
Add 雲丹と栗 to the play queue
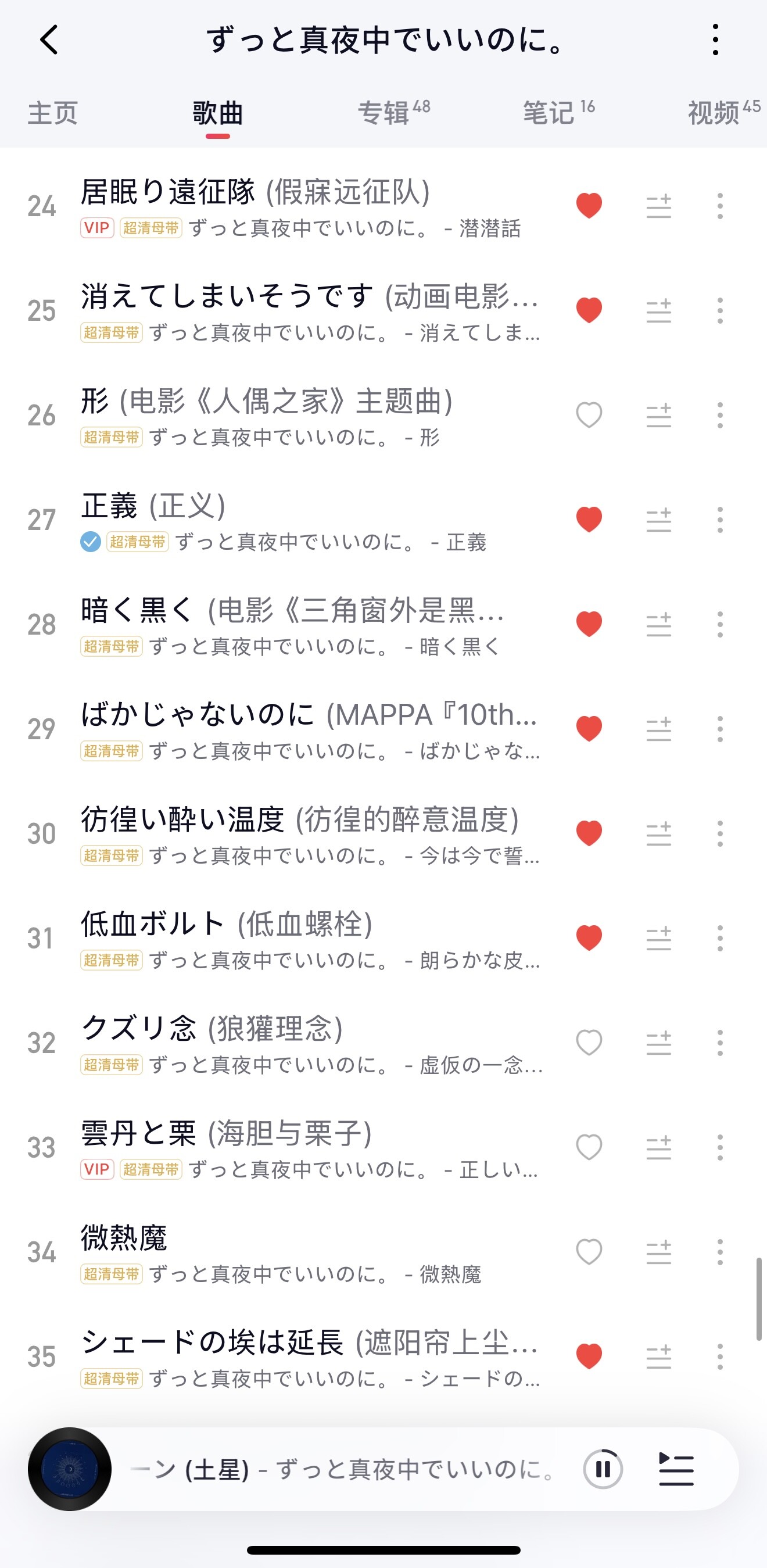[659, 1147]
